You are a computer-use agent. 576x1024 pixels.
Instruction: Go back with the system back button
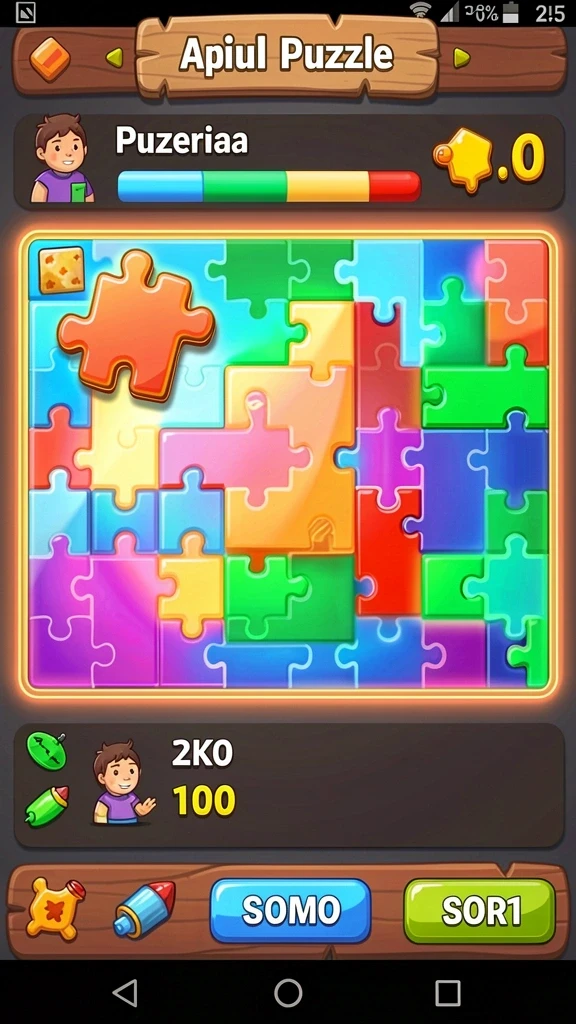click(x=125, y=993)
